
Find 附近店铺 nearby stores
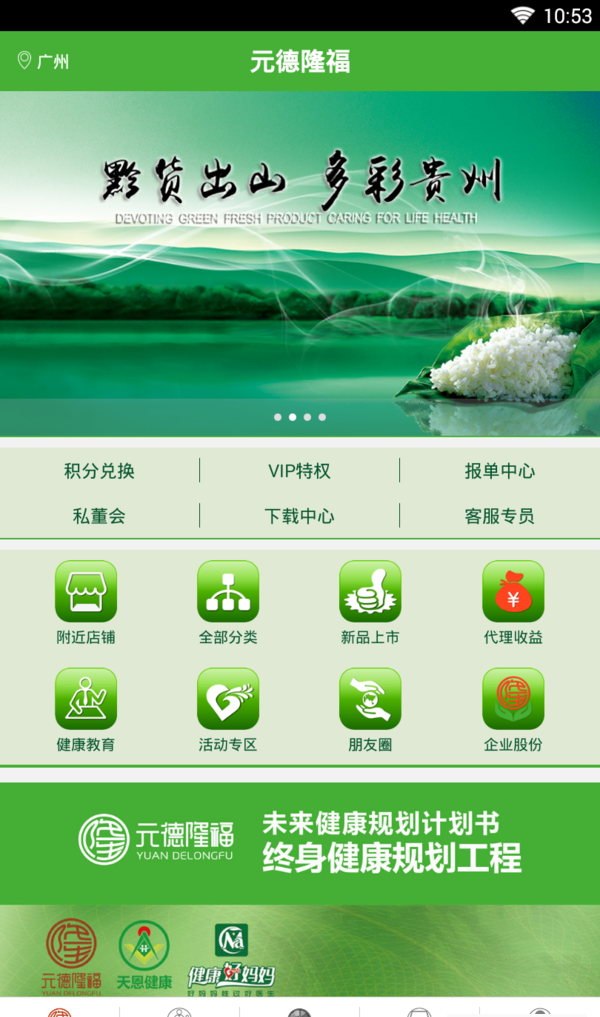(86, 602)
